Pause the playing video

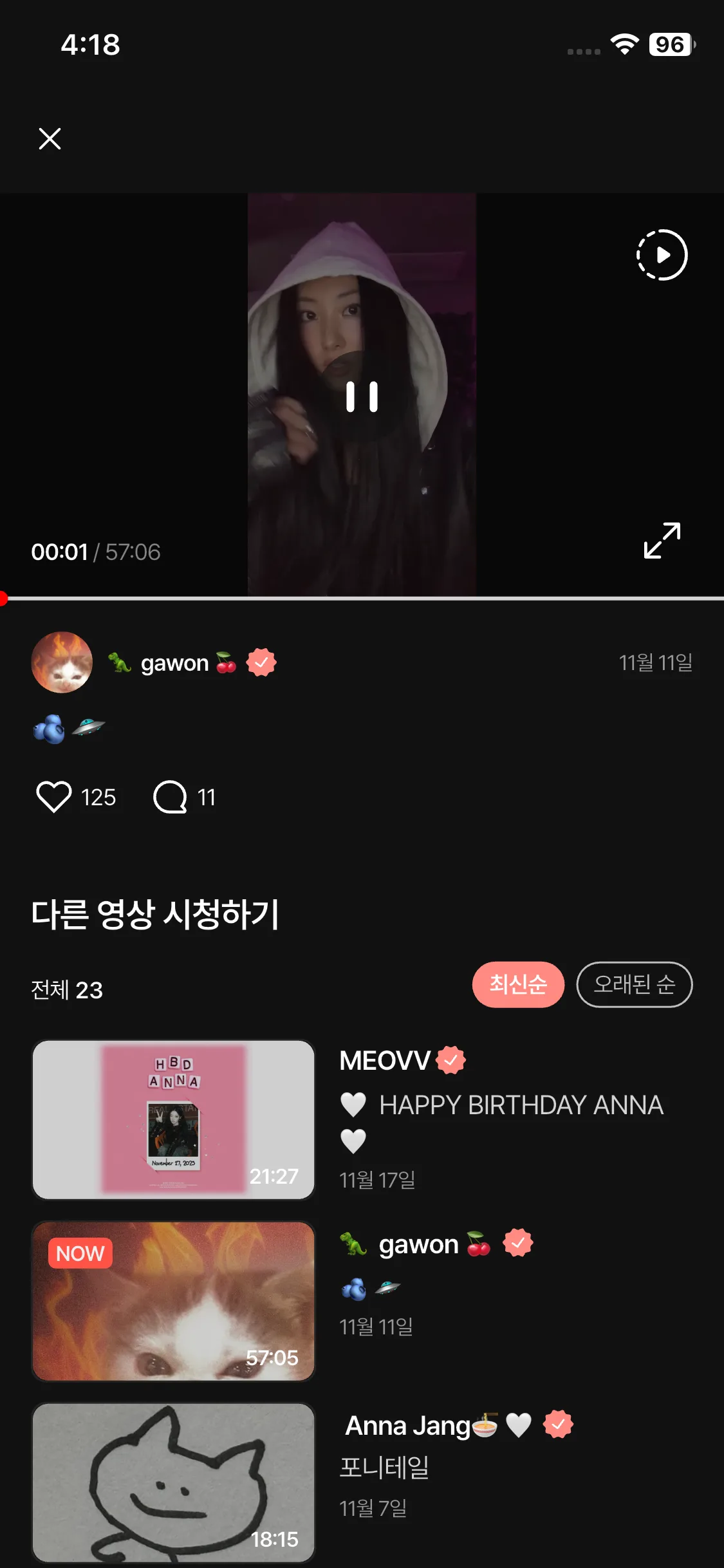362,397
